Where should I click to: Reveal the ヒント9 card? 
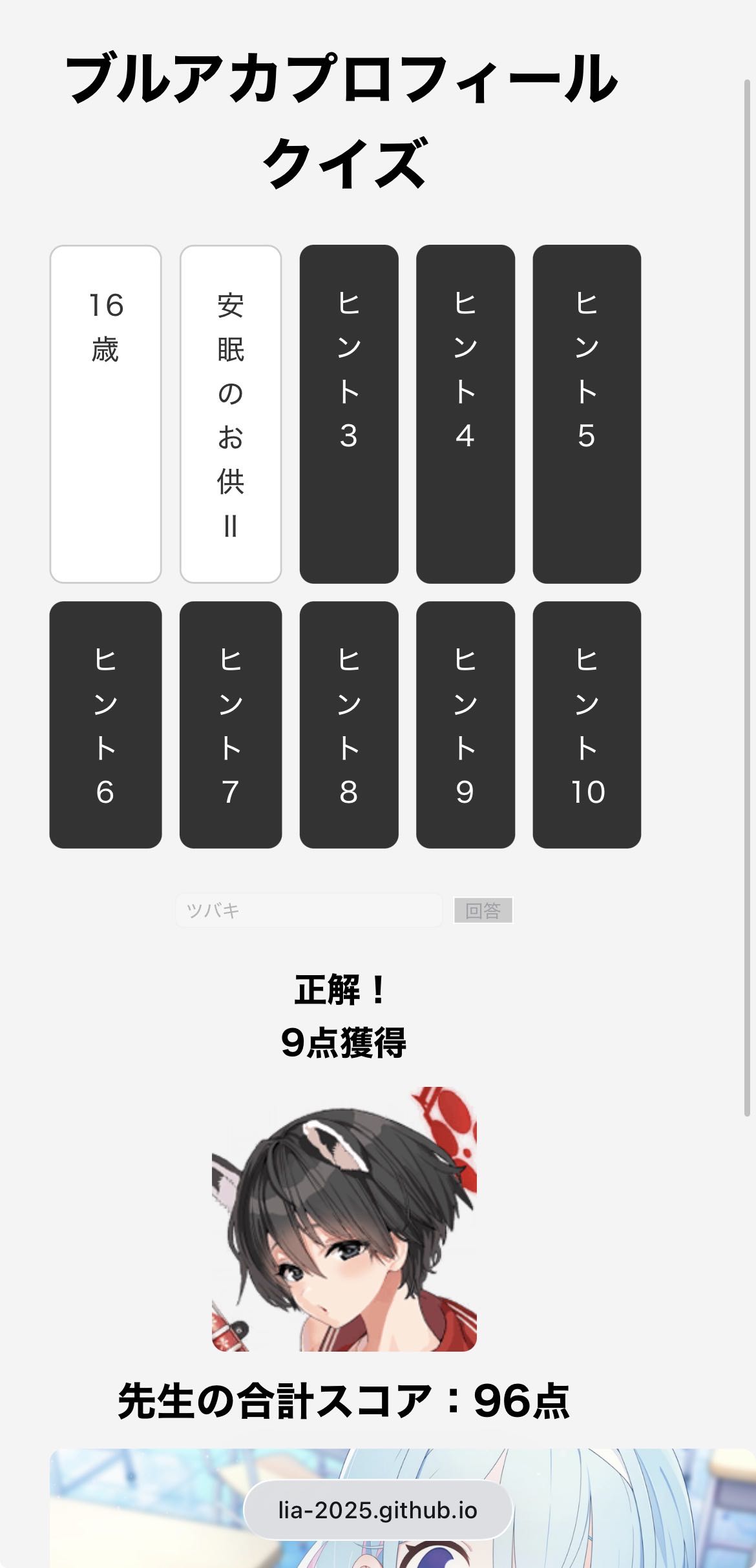(x=465, y=725)
